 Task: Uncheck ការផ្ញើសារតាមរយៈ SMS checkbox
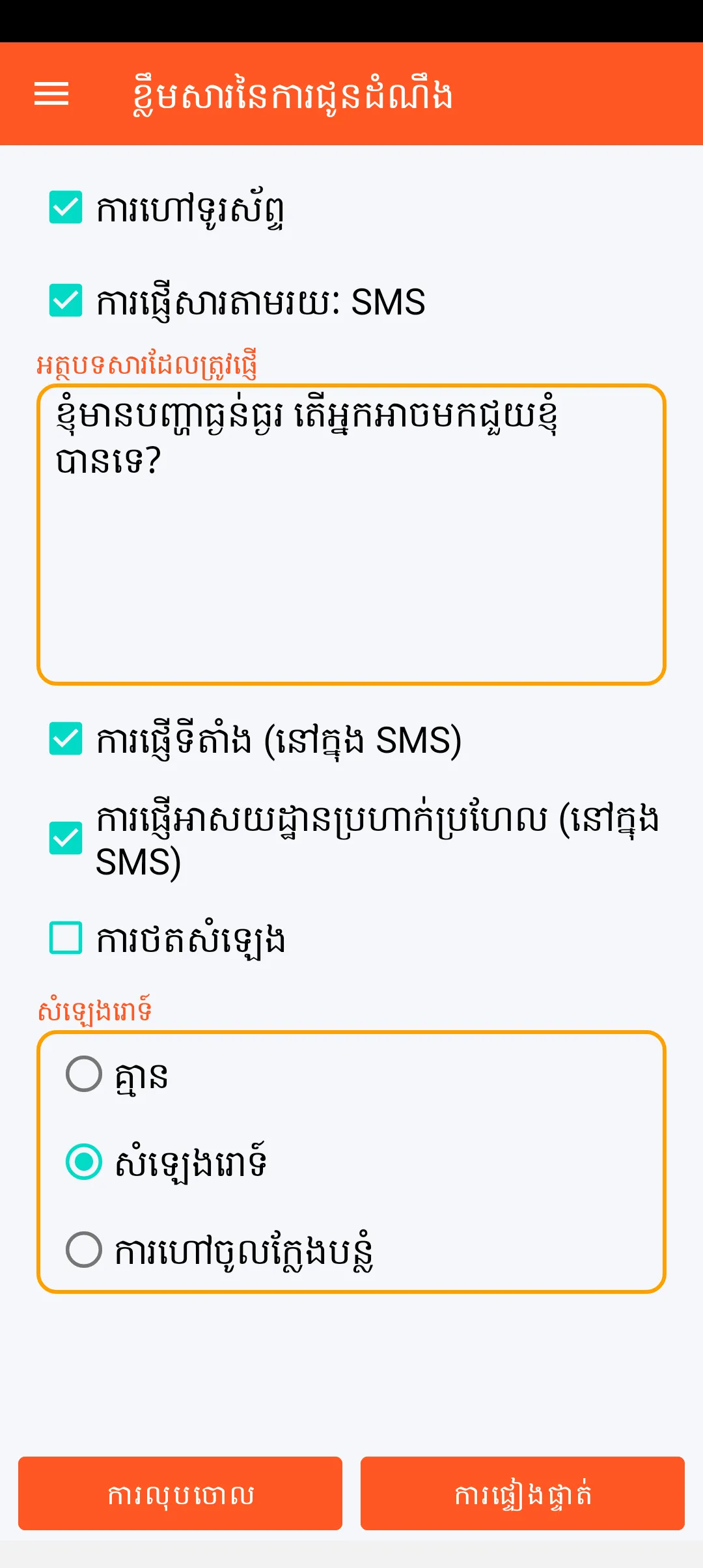click(x=66, y=301)
